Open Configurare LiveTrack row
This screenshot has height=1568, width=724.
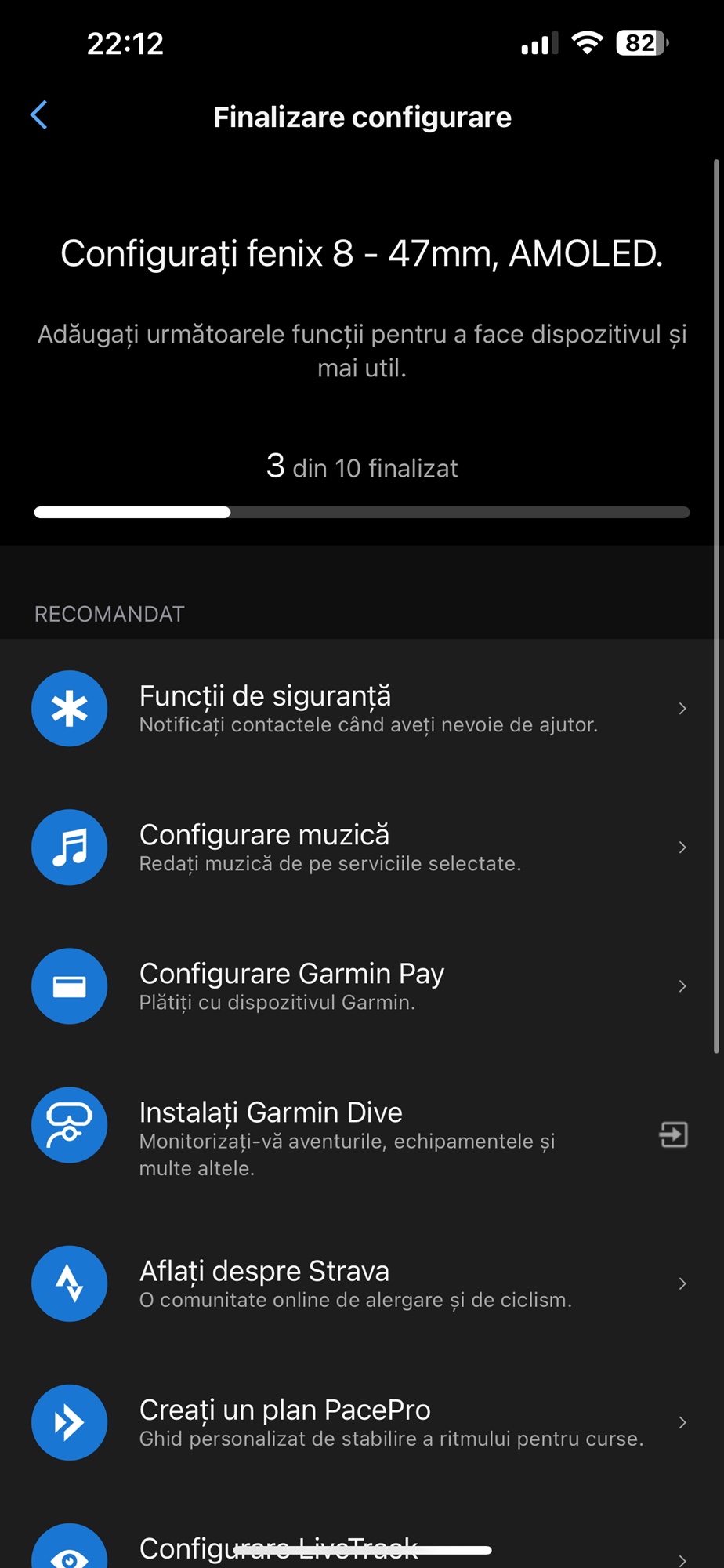(362, 1537)
